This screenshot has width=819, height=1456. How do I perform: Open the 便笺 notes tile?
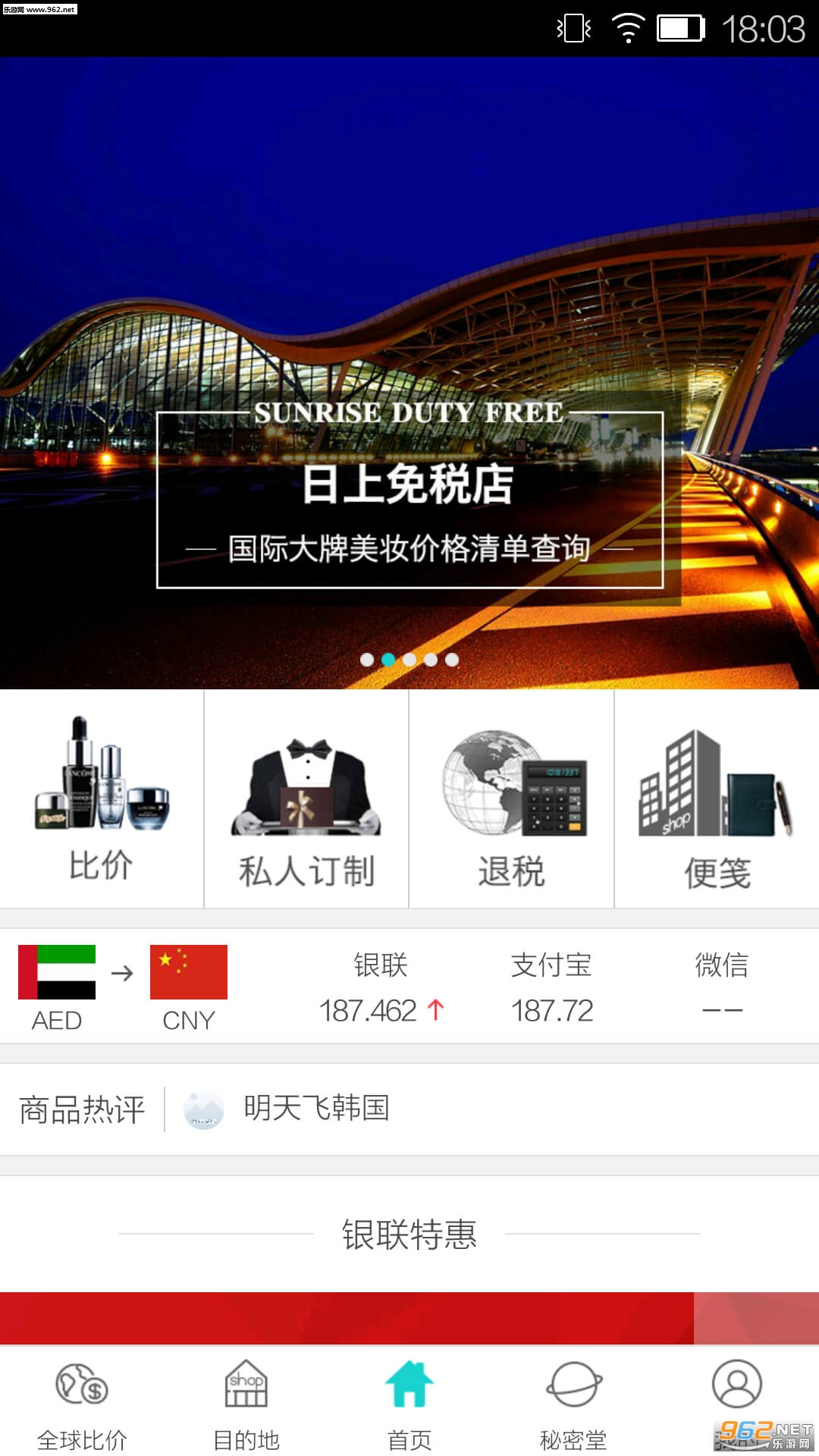tap(717, 799)
